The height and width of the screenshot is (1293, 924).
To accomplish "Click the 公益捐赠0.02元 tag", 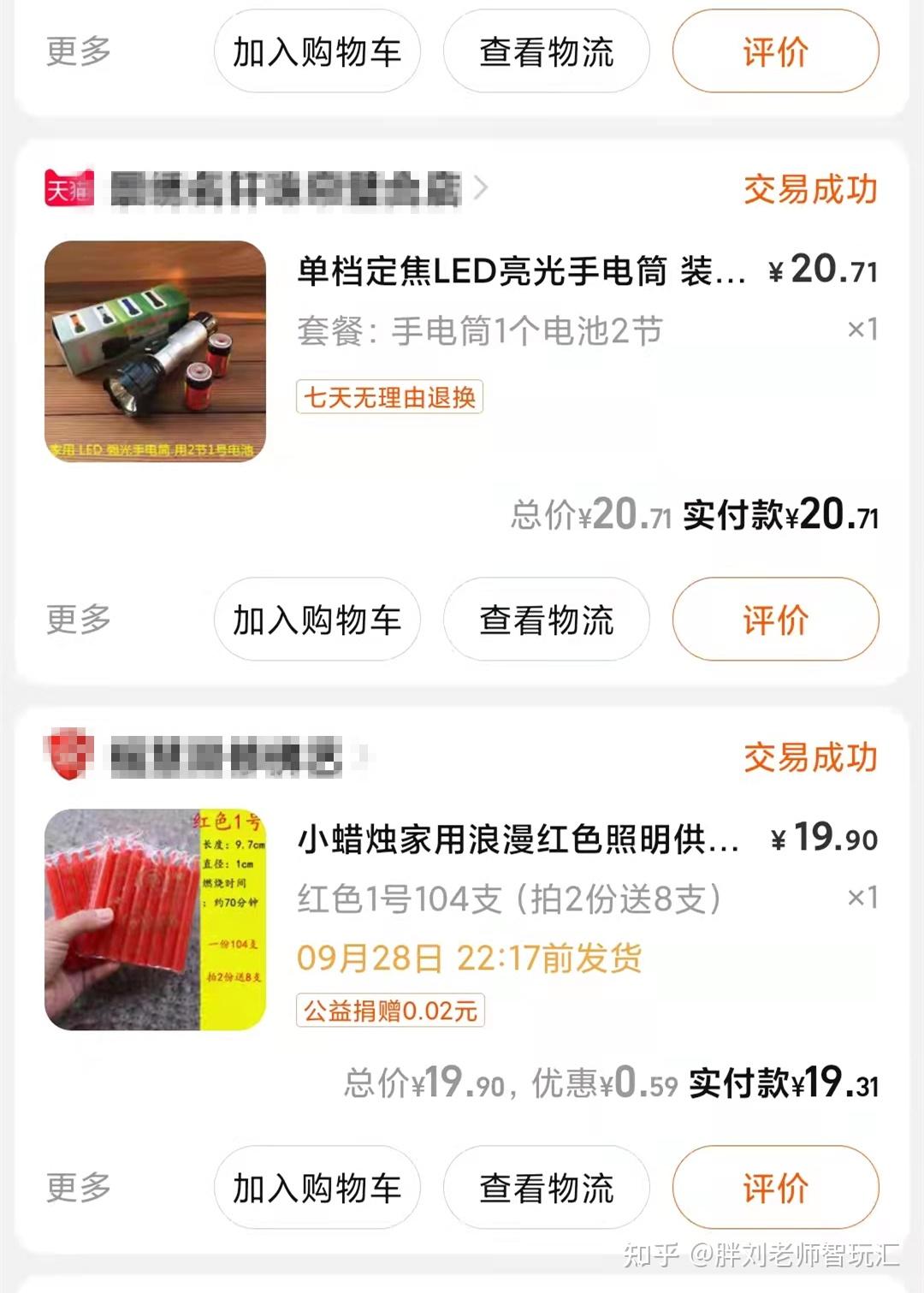I will 390,1011.
